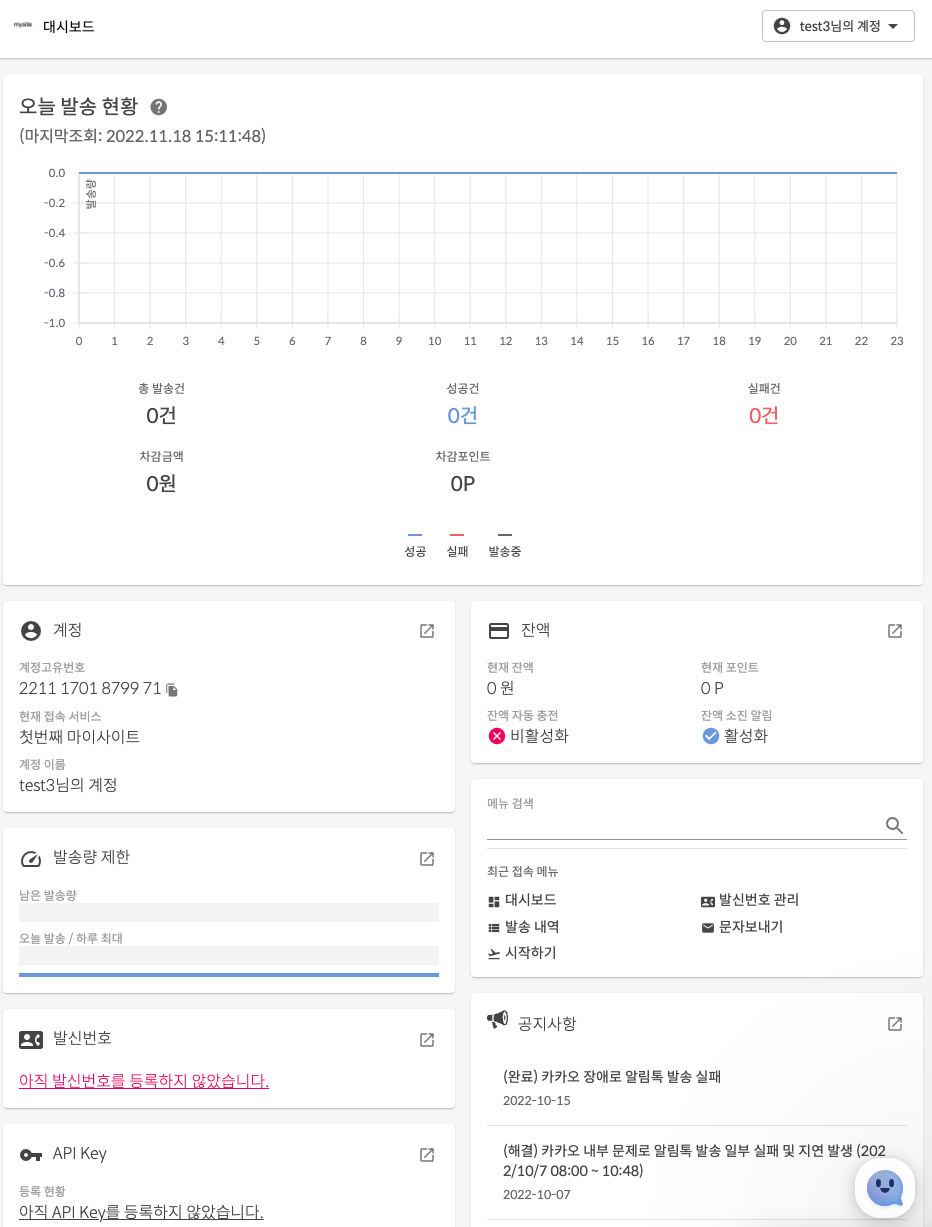Read the 카카오 장애로 알림톡 발송 실패 notice
The width and height of the screenshot is (932, 1227).
pyautogui.click(x=612, y=1077)
